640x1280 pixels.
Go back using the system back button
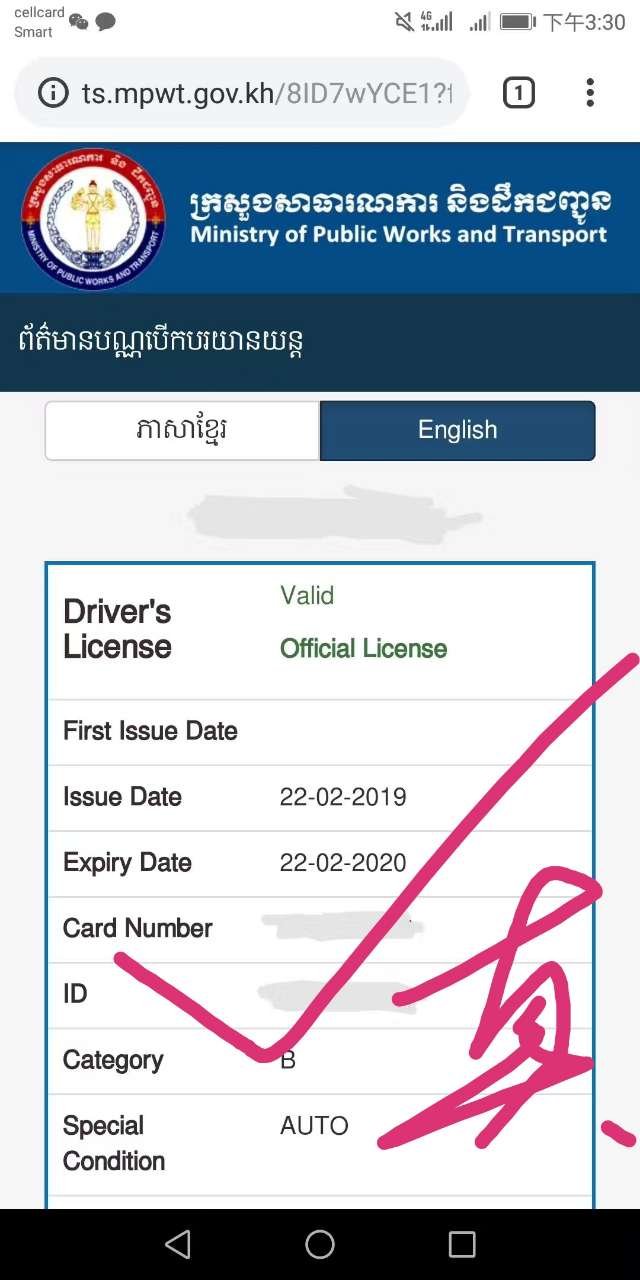178,1244
